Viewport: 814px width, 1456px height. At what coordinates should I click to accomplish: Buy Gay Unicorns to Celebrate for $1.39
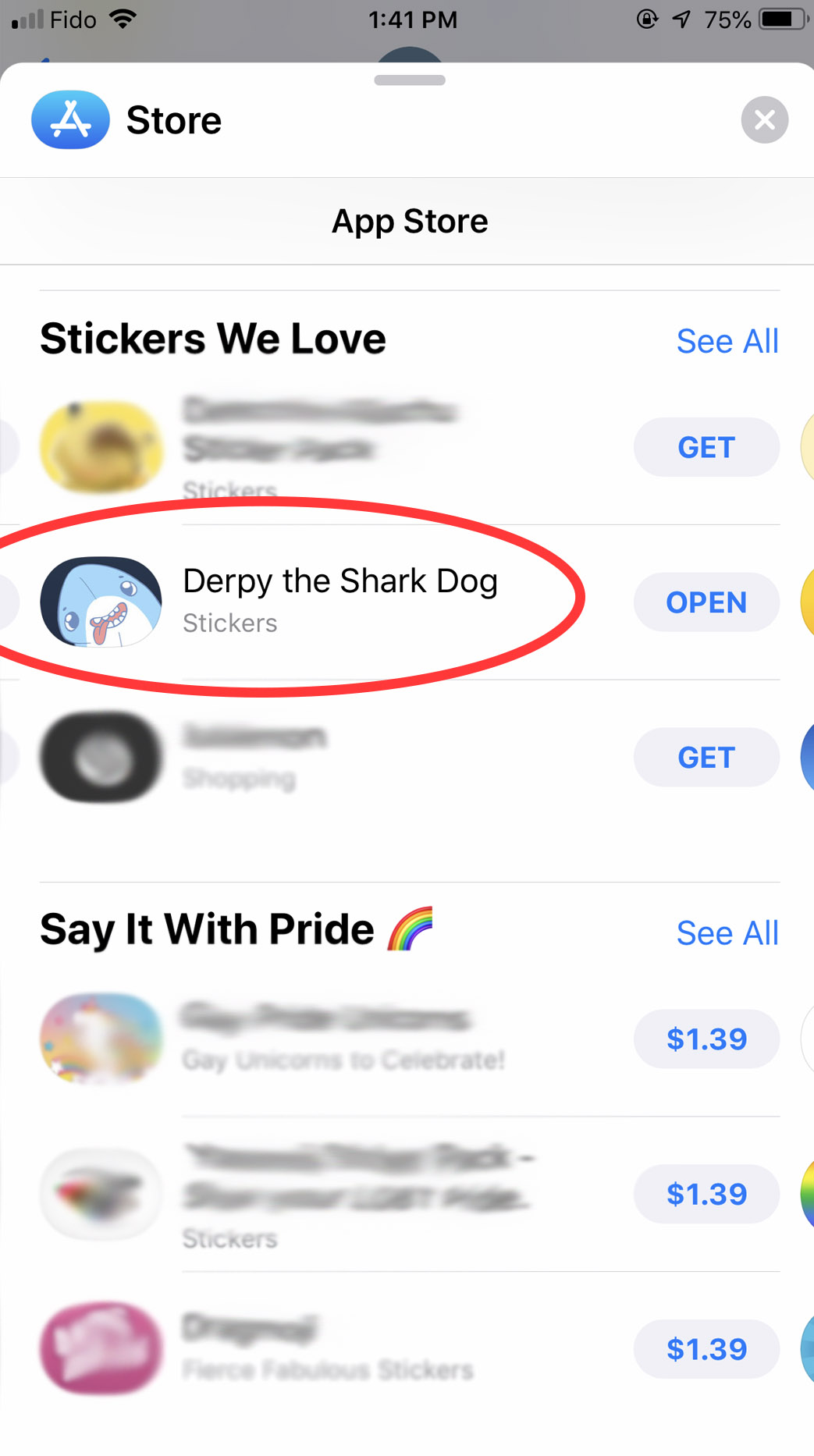(706, 1039)
